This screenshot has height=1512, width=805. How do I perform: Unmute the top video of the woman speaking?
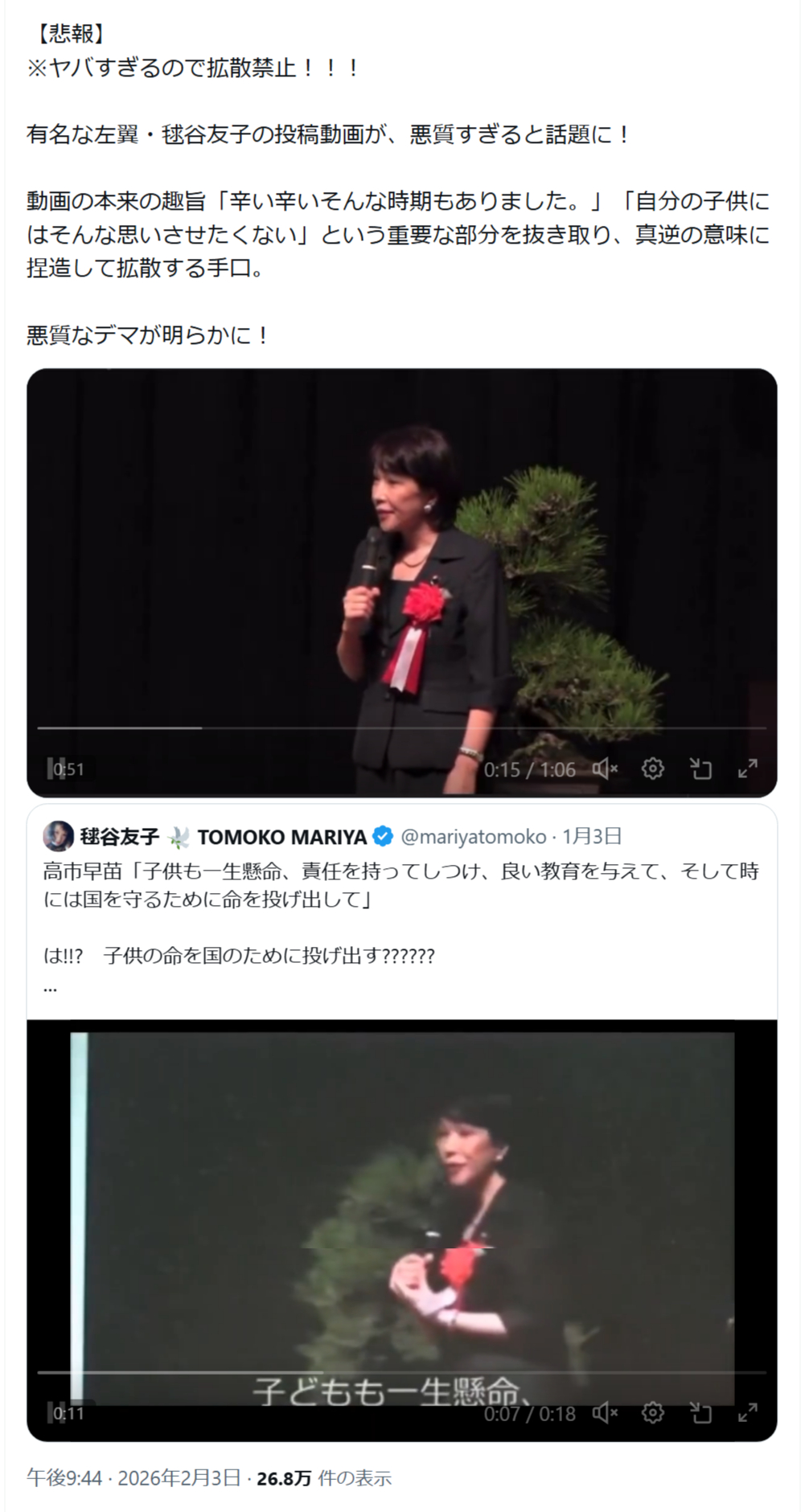coord(604,769)
